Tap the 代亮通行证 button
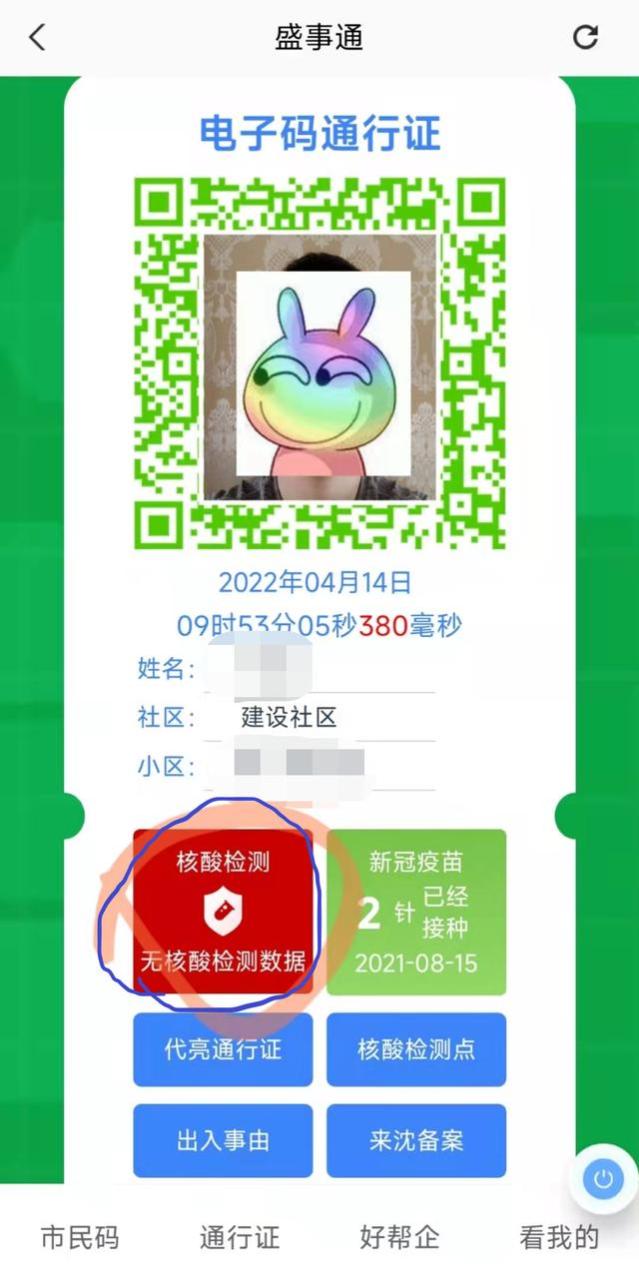 click(223, 1049)
